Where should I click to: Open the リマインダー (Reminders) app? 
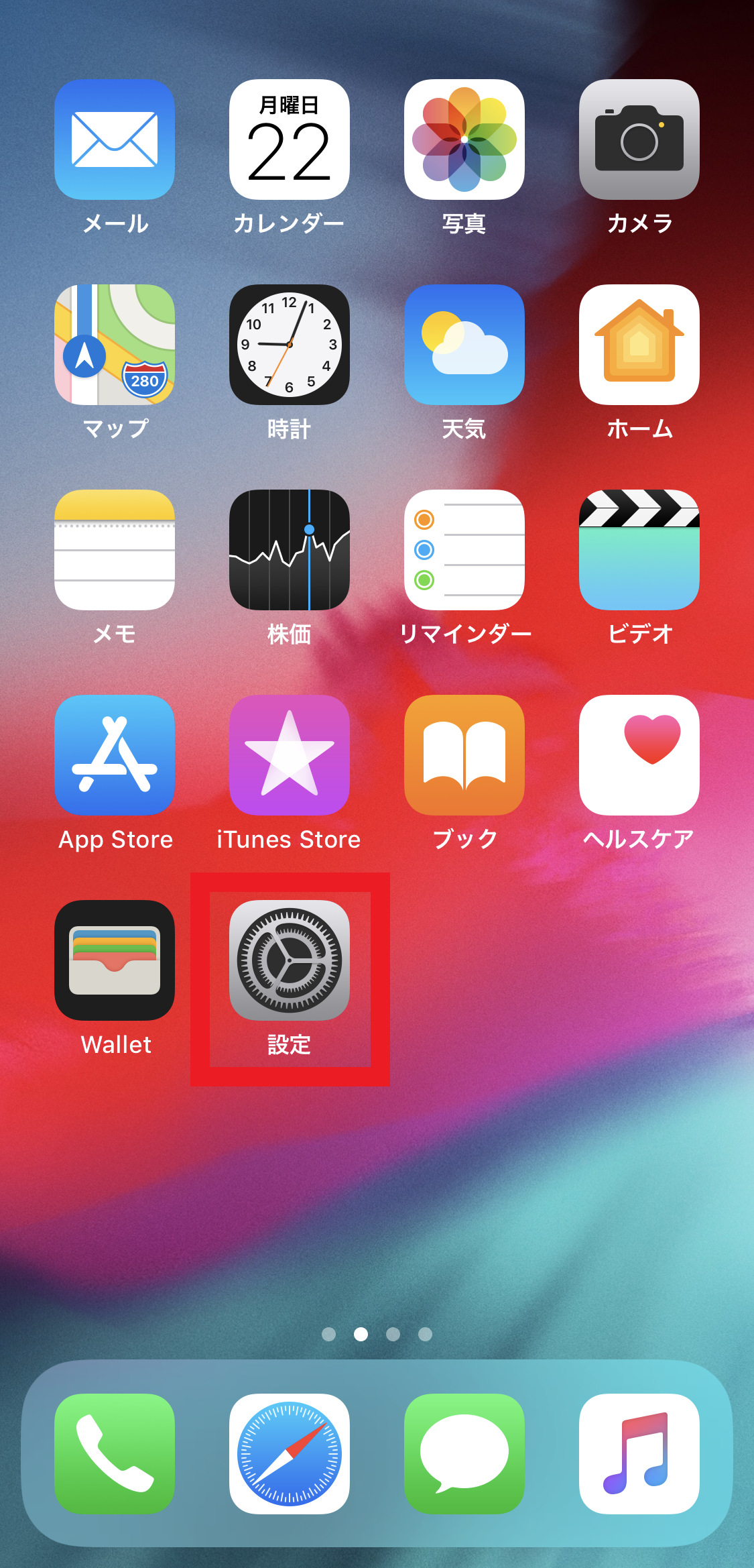point(464,550)
